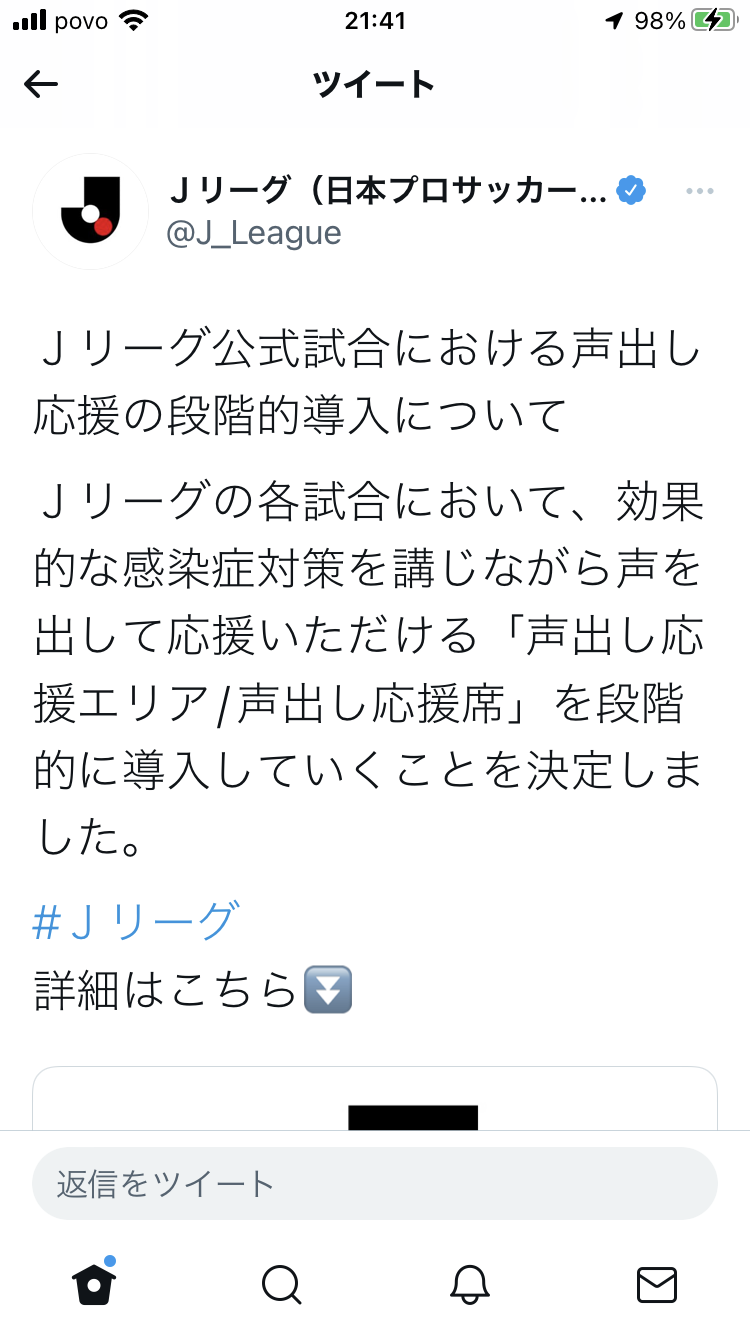Open the #Jリーグ hashtag
Viewport: 750px width, 1334px height.
[137, 921]
